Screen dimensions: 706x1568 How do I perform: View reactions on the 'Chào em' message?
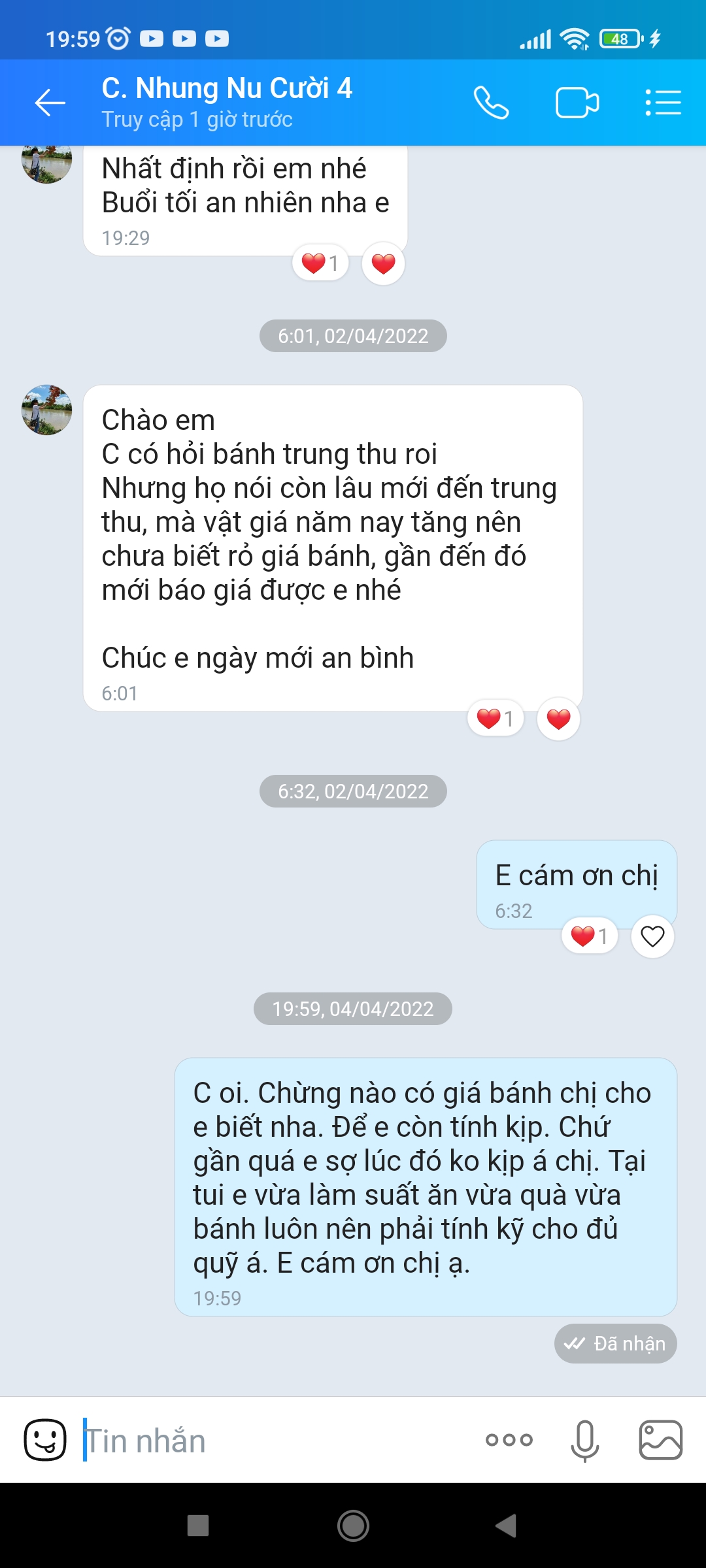tap(496, 719)
